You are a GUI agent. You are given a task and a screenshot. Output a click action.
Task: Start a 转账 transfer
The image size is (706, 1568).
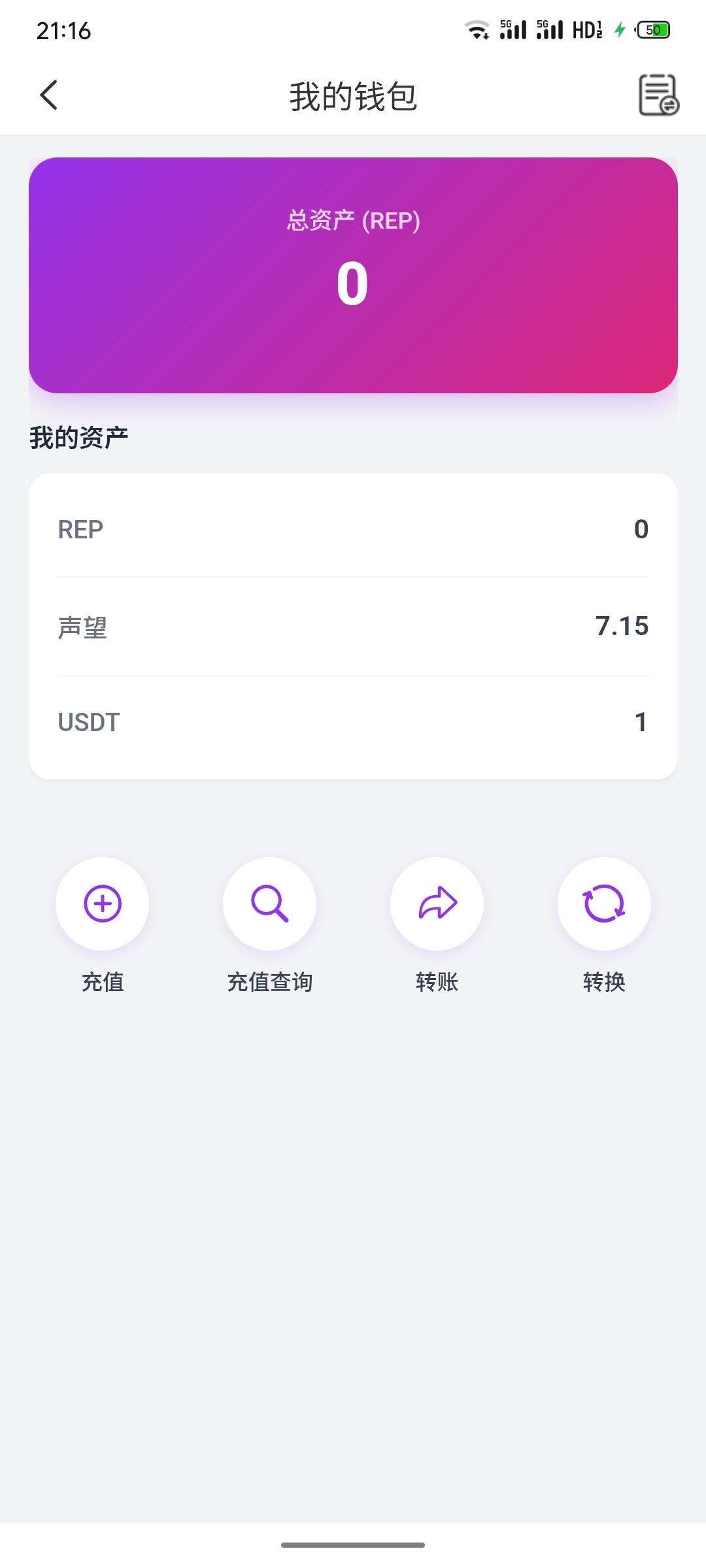pyautogui.click(x=437, y=904)
